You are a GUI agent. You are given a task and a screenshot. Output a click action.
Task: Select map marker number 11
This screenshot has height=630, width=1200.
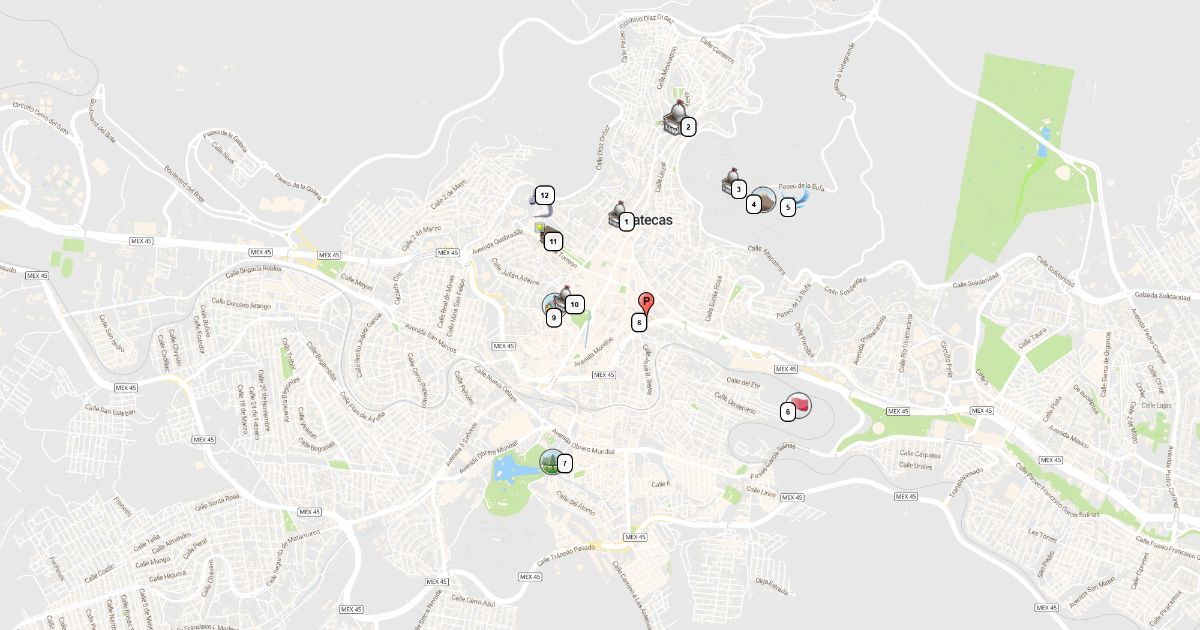(x=546, y=235)
